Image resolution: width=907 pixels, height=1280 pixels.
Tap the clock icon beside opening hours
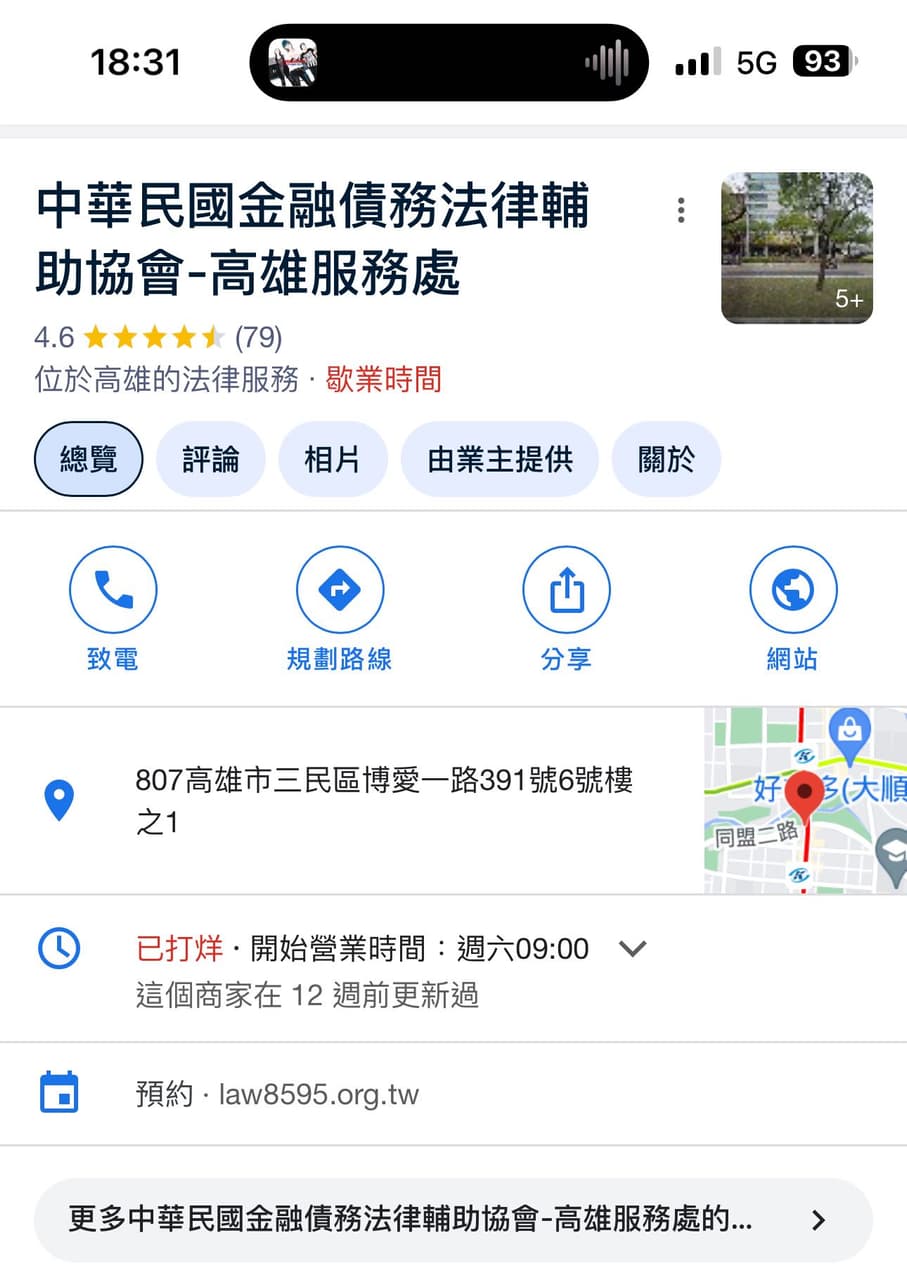tap(59, 948)
